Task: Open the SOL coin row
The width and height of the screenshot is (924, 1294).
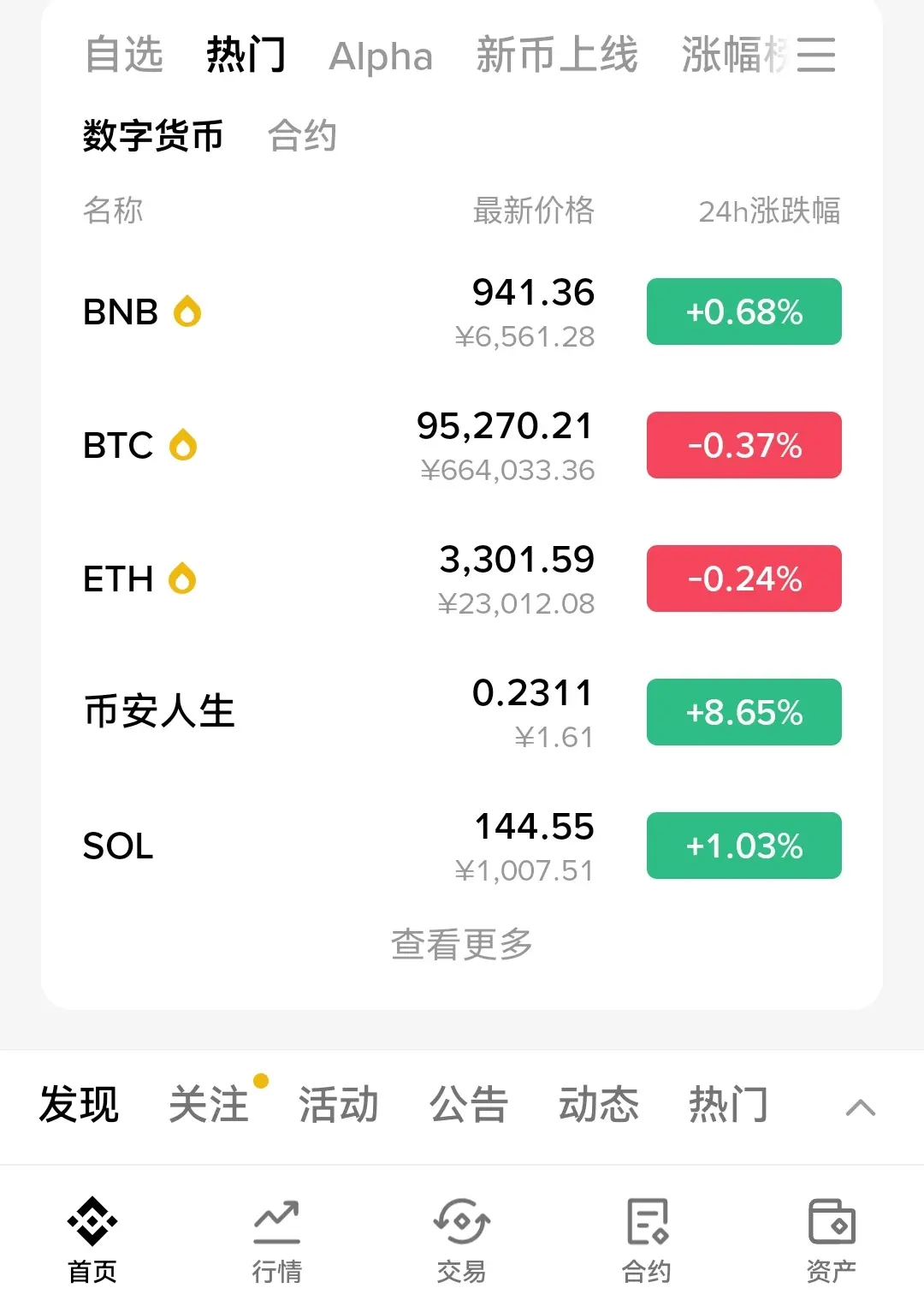Action: [x=462, y=846]
